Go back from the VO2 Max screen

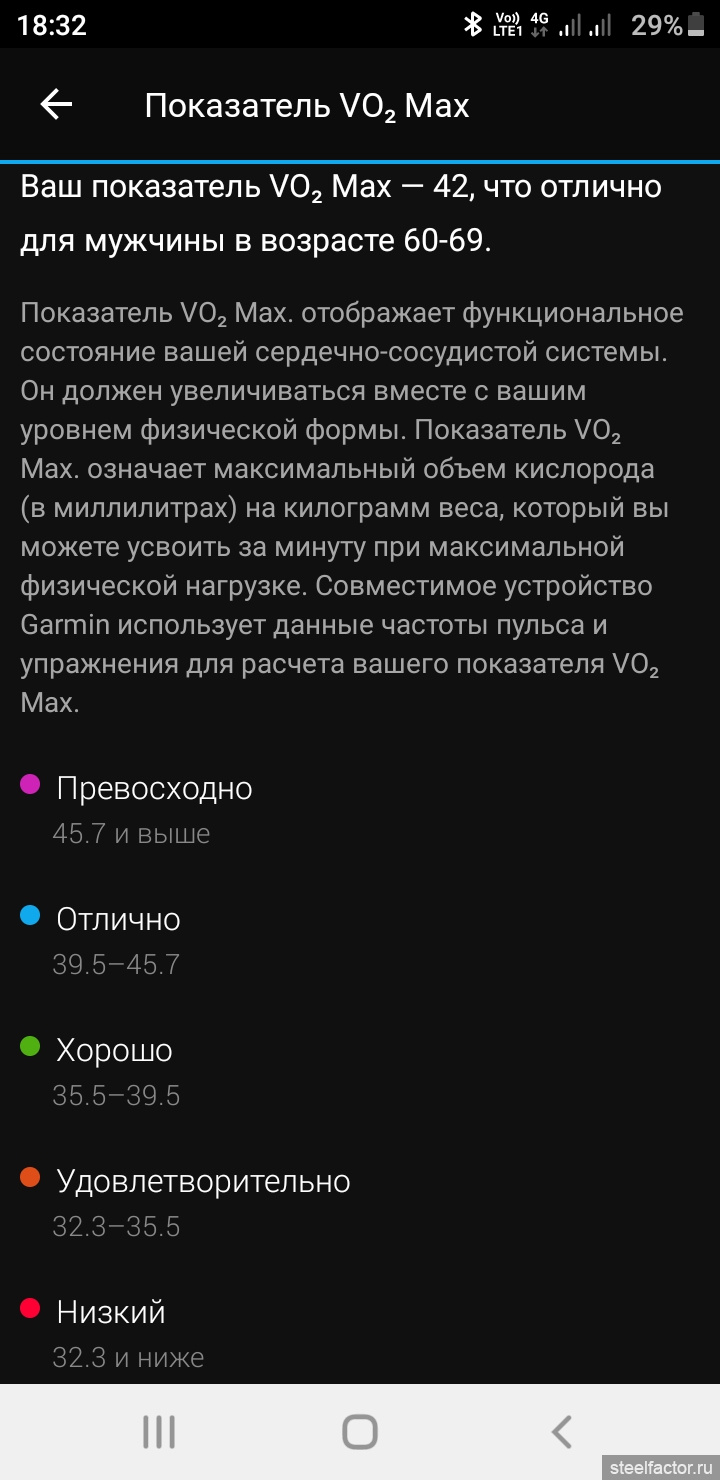click(x=56, y=105)
